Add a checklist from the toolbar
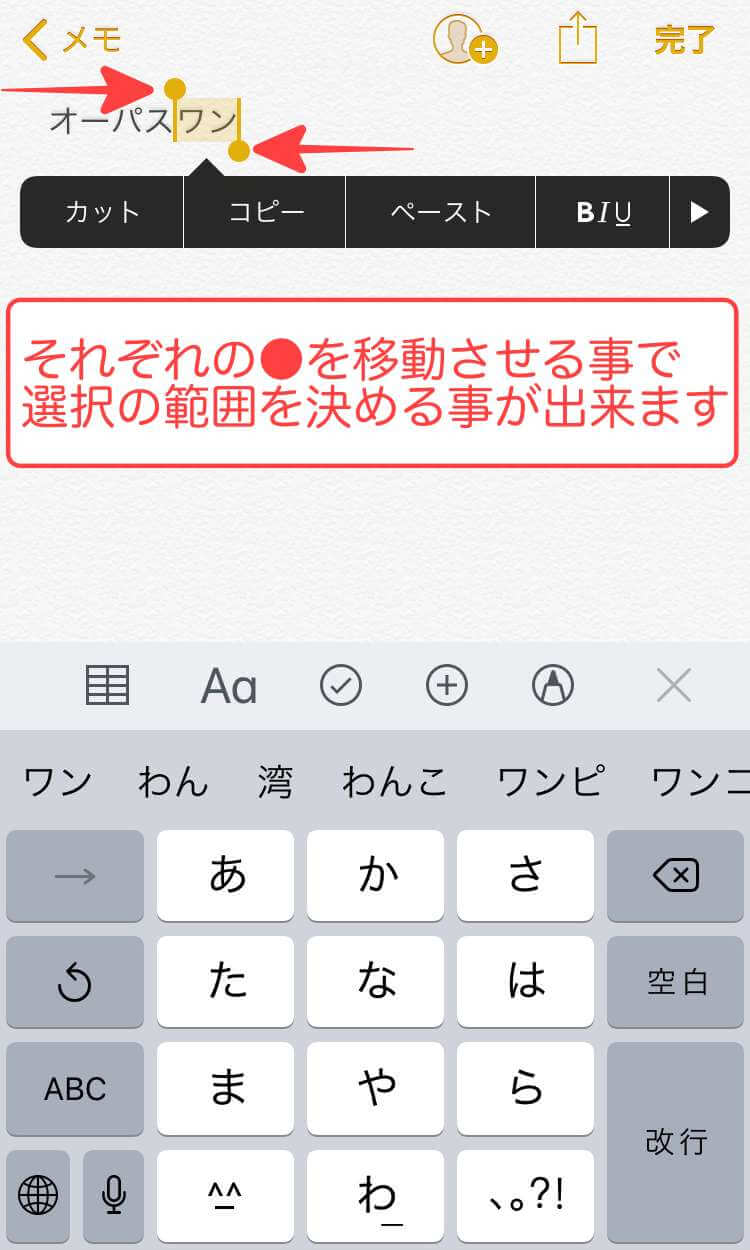The image size is (750, 1250). point(341,686)
